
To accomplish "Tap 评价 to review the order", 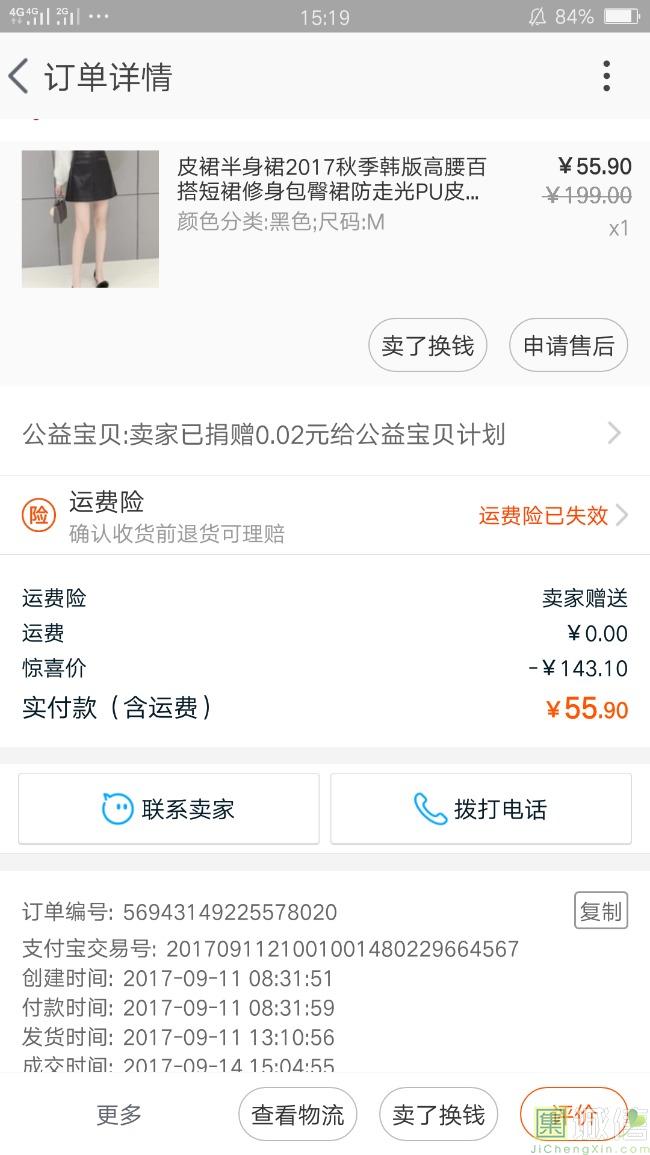I will point(574,1114).
